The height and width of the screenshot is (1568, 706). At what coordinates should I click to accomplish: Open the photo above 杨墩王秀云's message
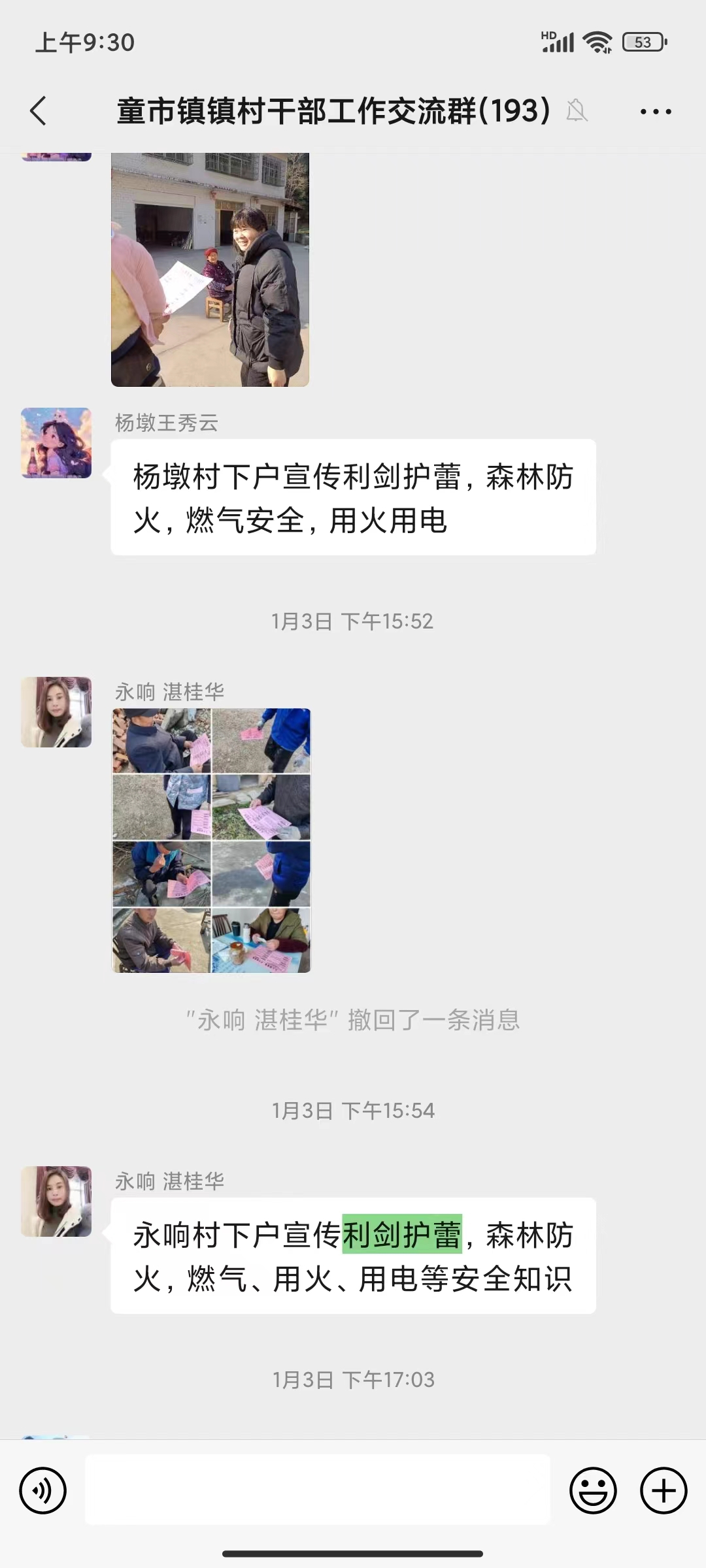pyautogui.click(x=210, y=269)
